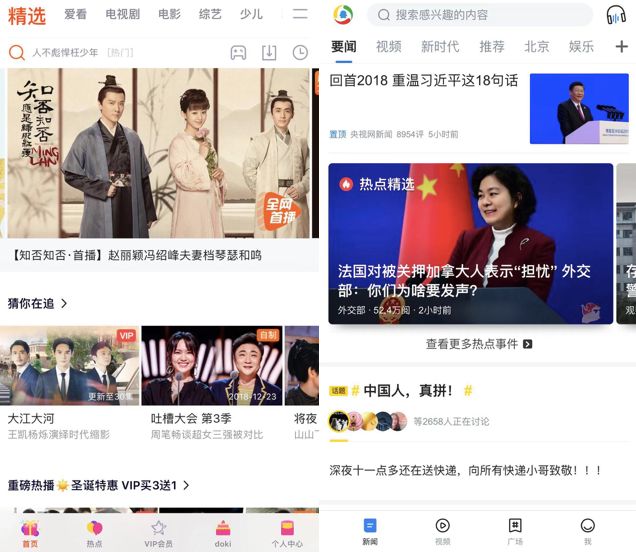Open the VIP会员 bottom tab
This screenshot has height=552, width=636.
point(158,533)
